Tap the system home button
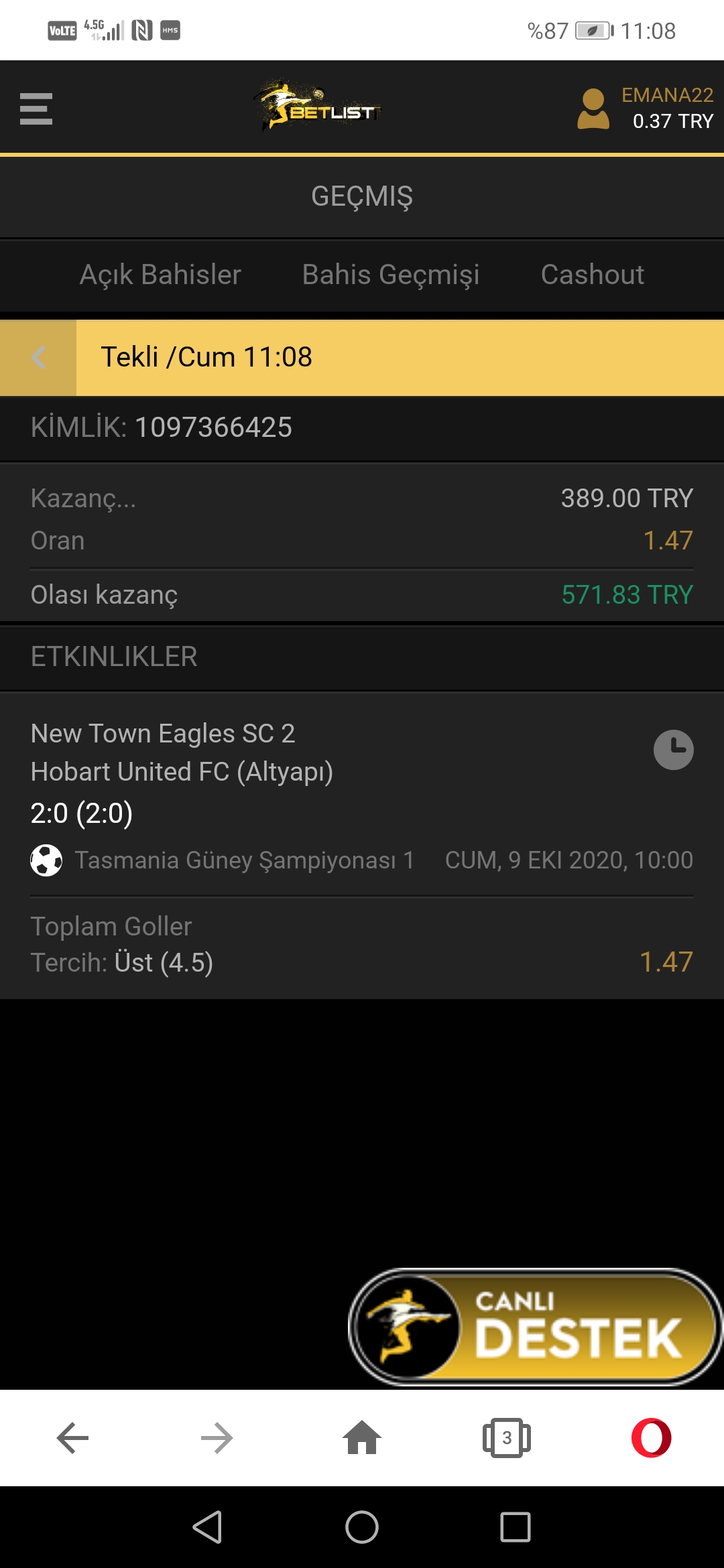Viewport: 724px width, 1568px height. click(362, 1527)
